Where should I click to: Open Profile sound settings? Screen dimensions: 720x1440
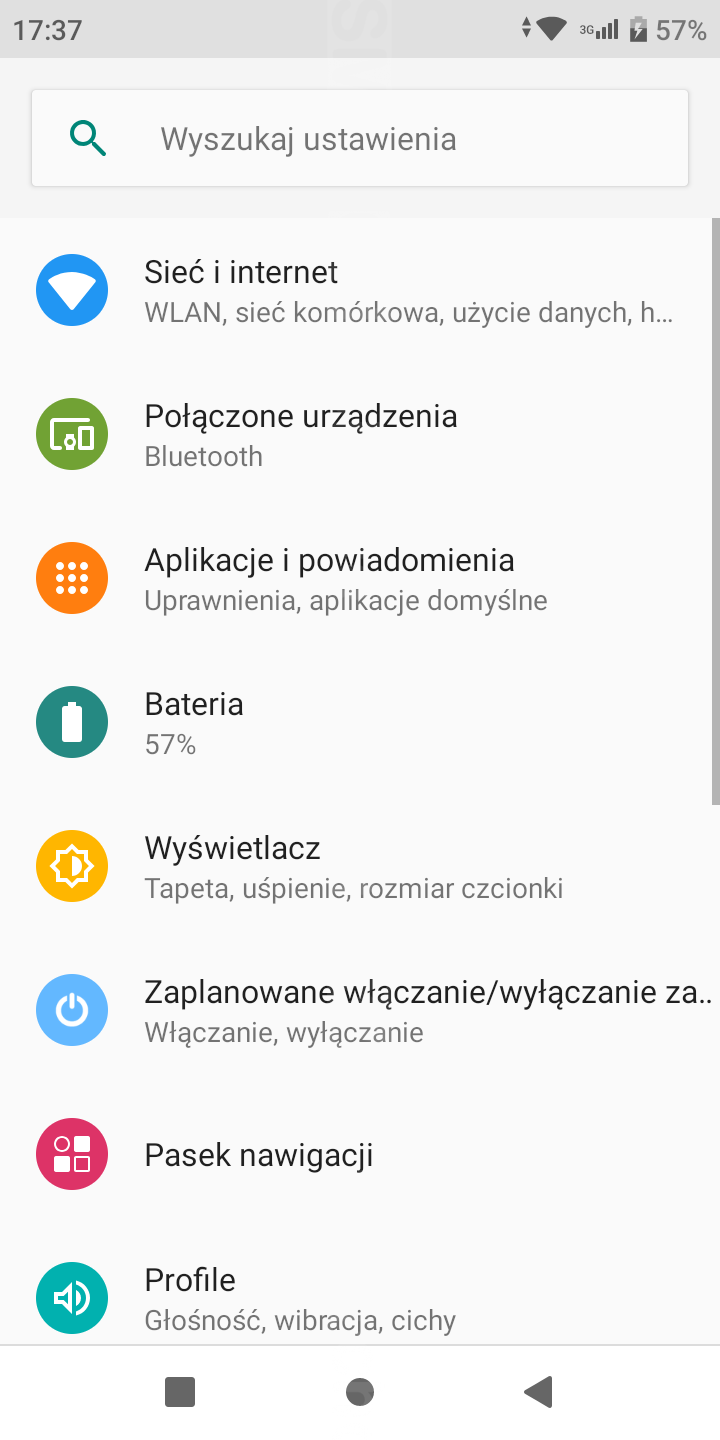(x=360, y=1298)
